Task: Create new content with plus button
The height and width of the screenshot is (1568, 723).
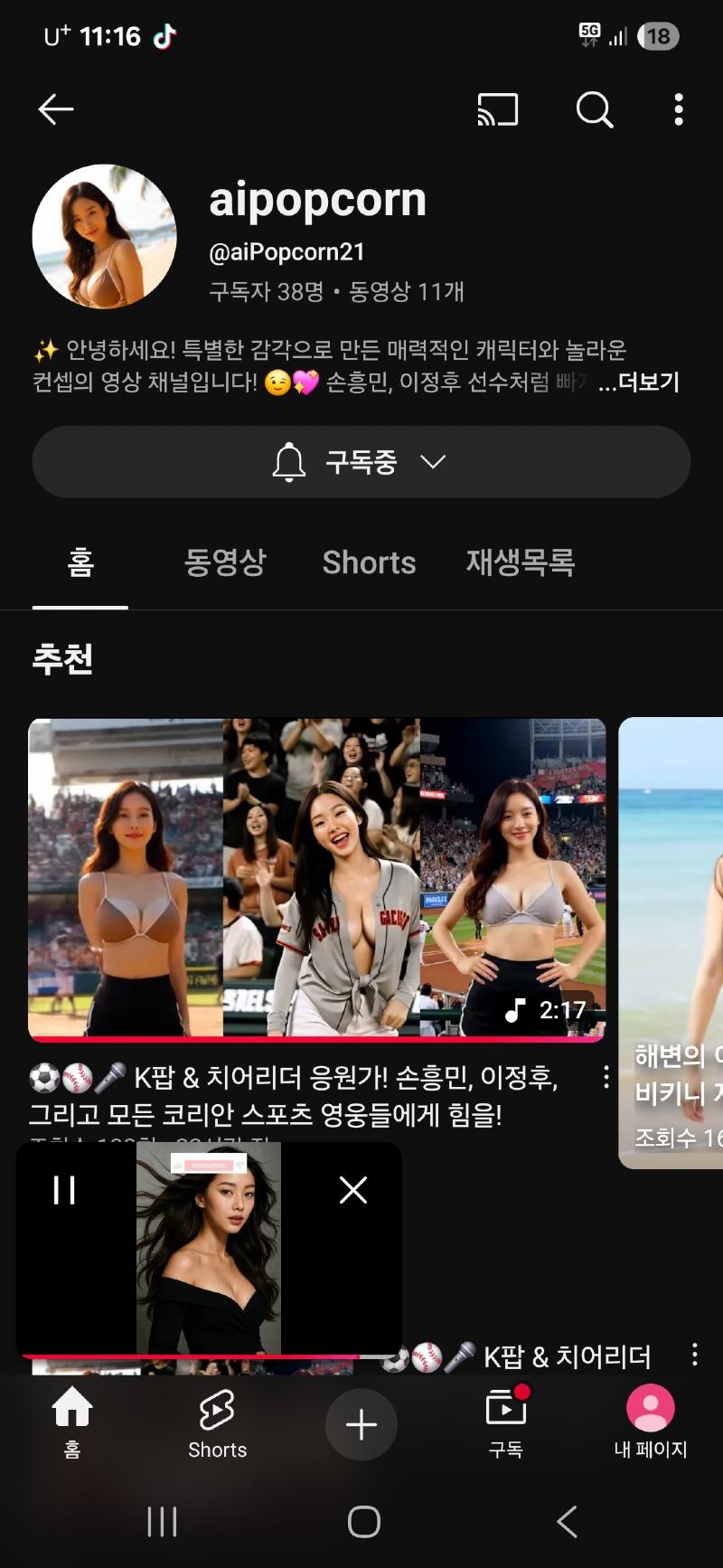Action: (361, 1424)
